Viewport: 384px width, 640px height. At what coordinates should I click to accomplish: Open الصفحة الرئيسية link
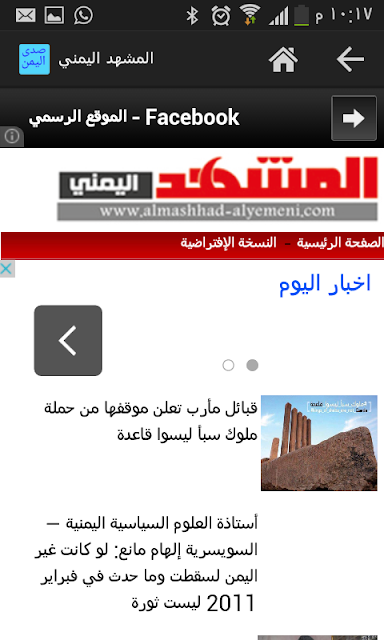tap(340, 242)
